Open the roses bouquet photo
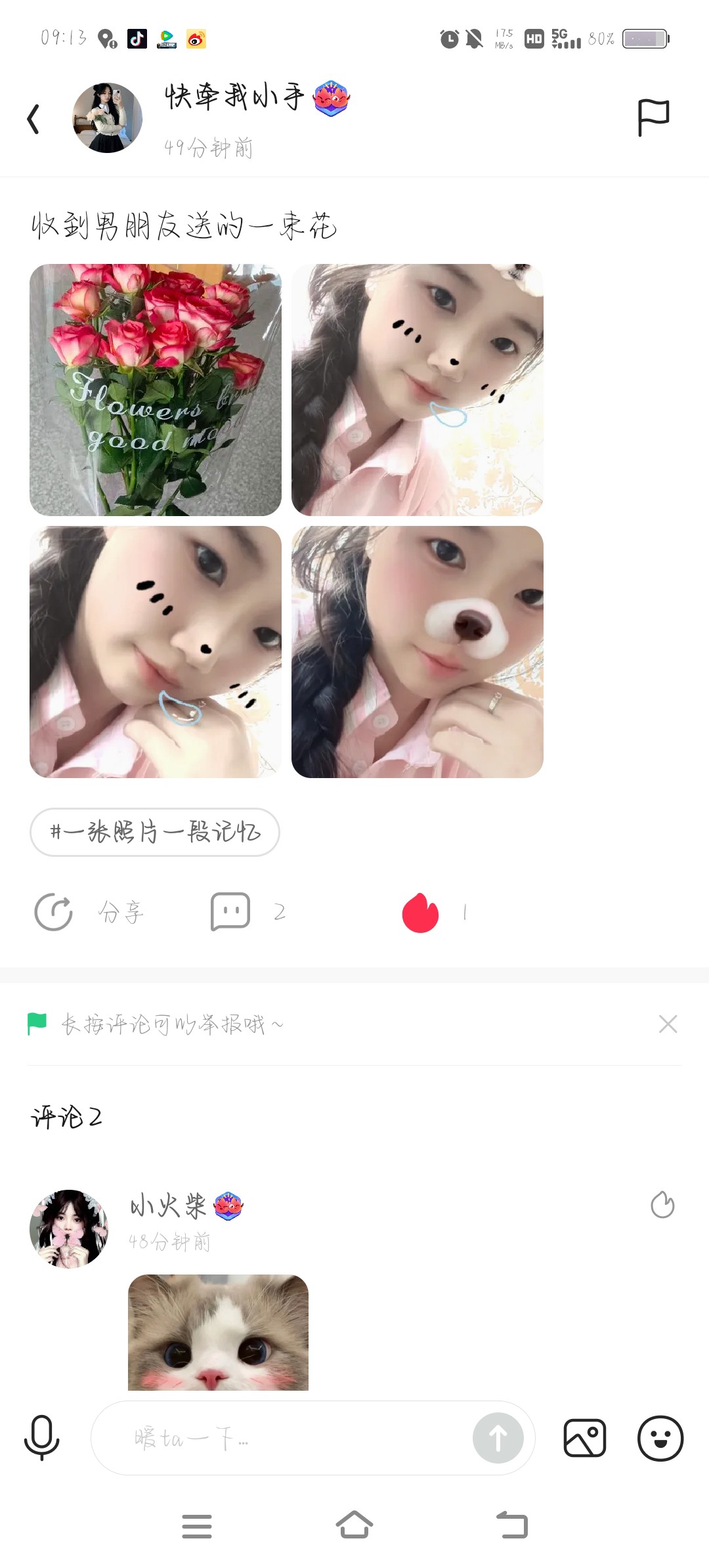This screenshot has height=1568, width=709. [156, 390]
